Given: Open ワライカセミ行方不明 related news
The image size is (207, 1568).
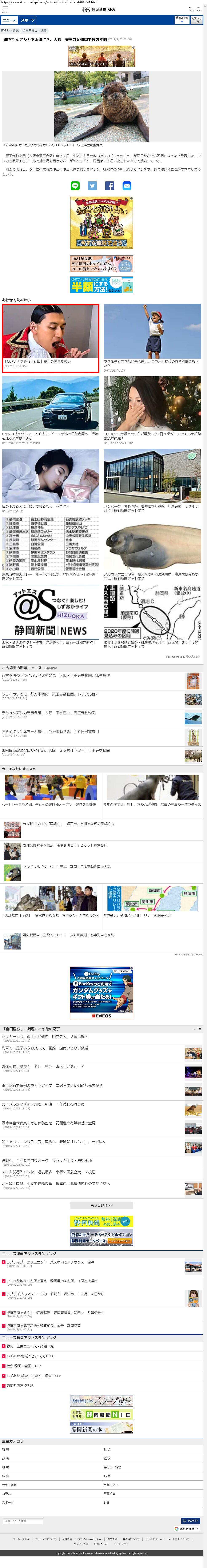Looking at the screenshot, I should [x=49, y=694].
